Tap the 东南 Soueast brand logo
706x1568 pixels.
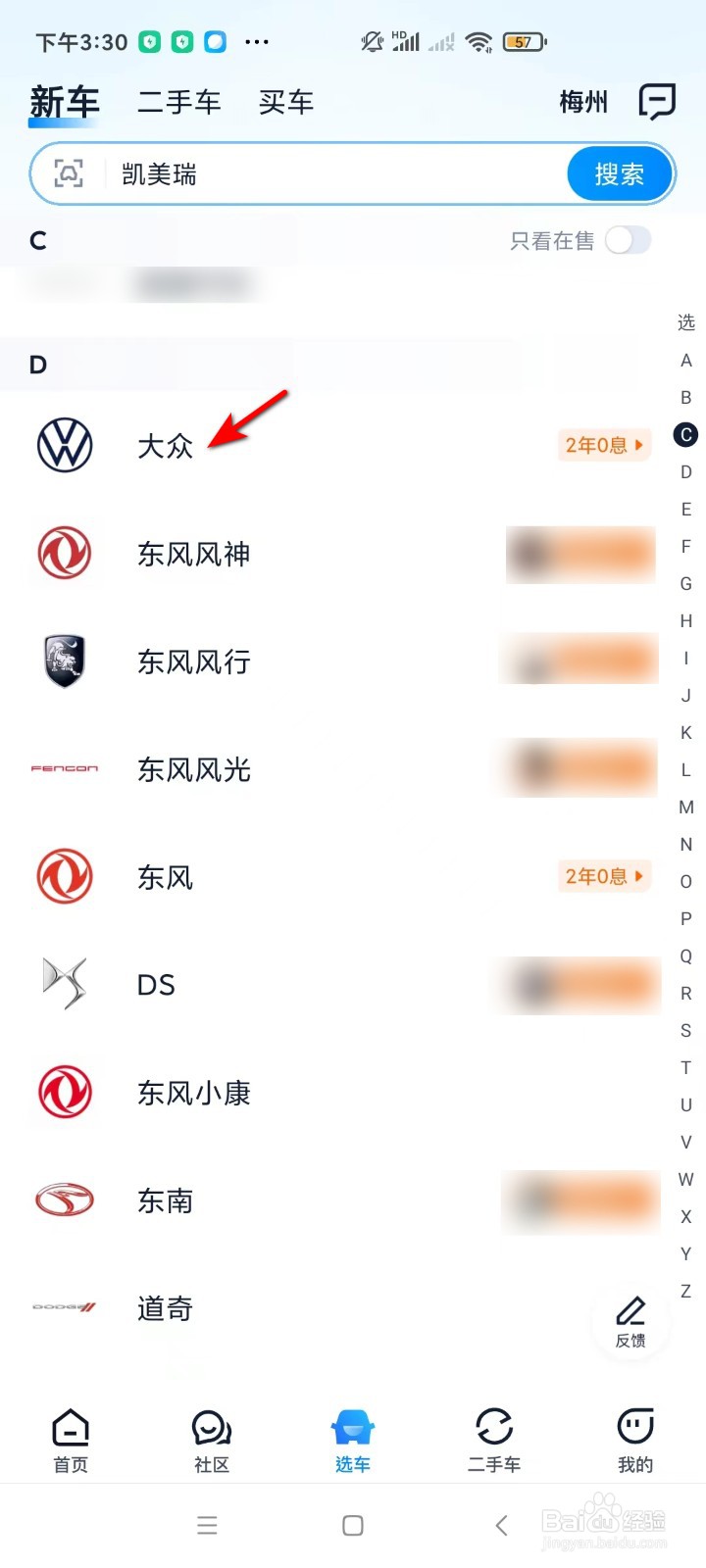[x=65, y=1200]
